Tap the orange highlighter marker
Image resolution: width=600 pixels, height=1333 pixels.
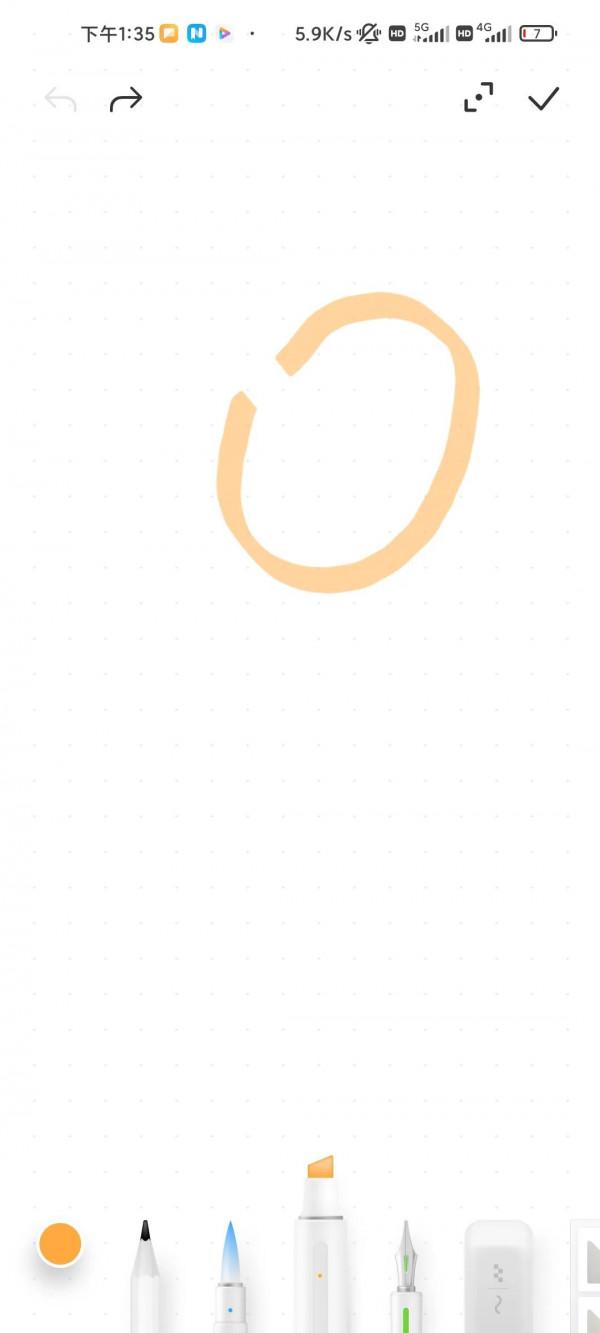(319, 1250)
